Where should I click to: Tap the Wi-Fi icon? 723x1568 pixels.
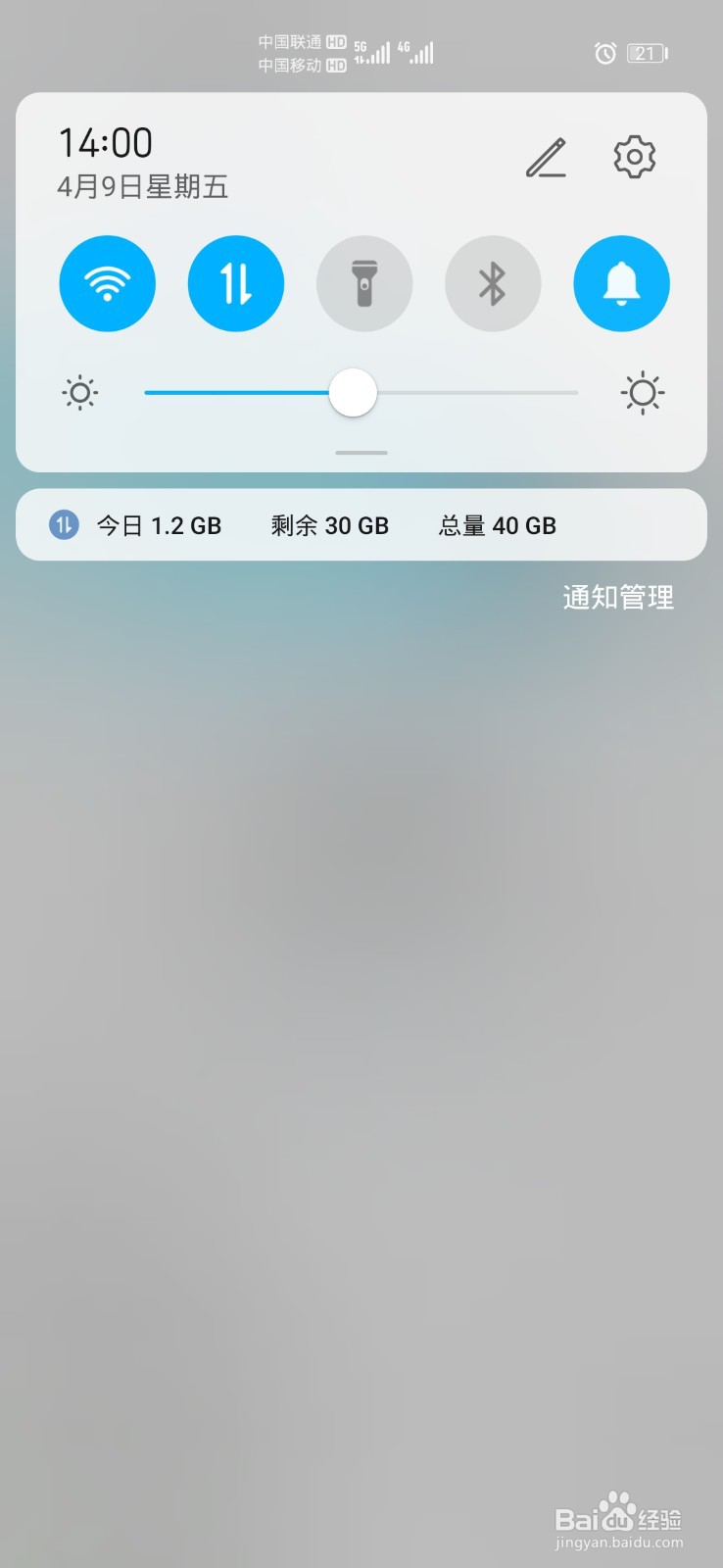pos(108,283)
